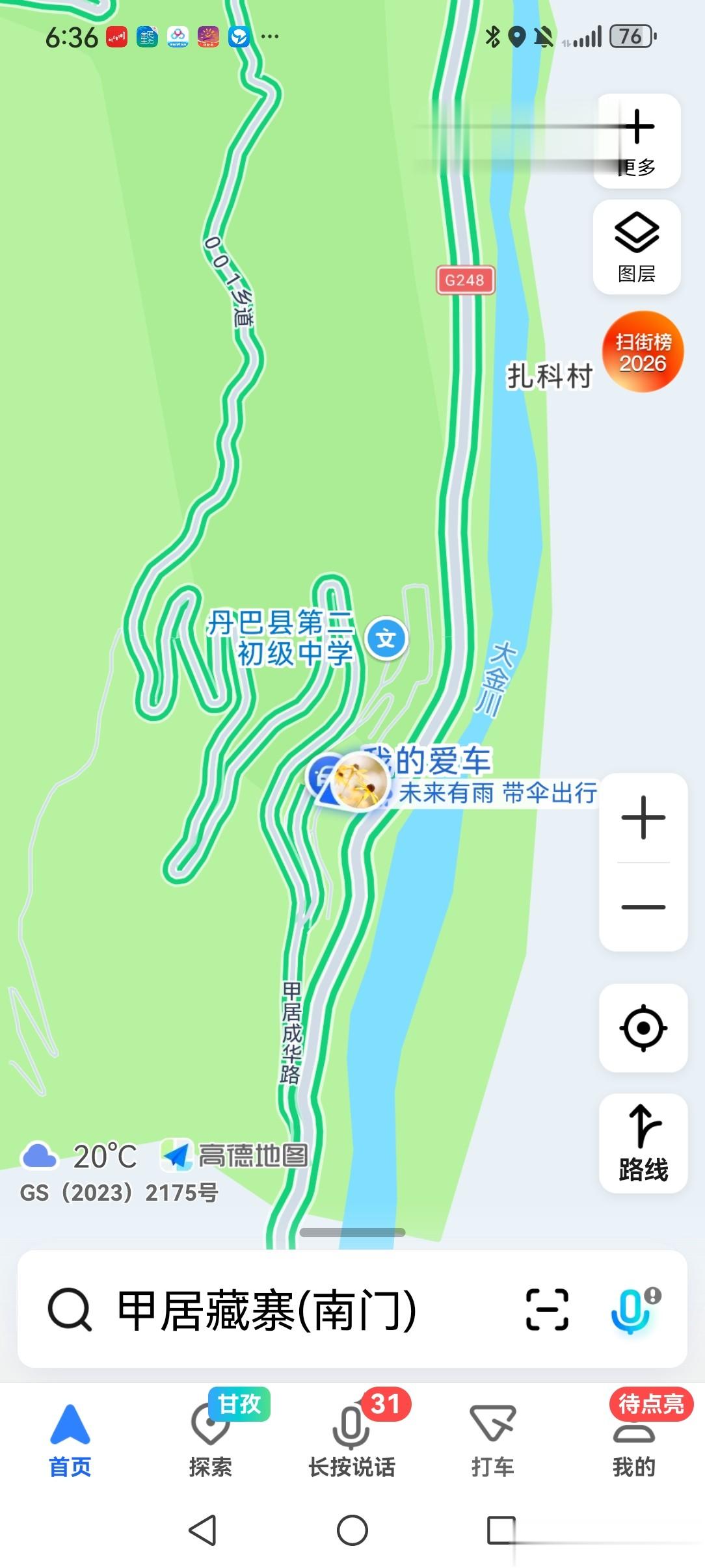The height and width of the screenshot is (1568, 705).
Task: Open the 图层 map layers panel
Action: pyautogui.click(x=637, y=246)
